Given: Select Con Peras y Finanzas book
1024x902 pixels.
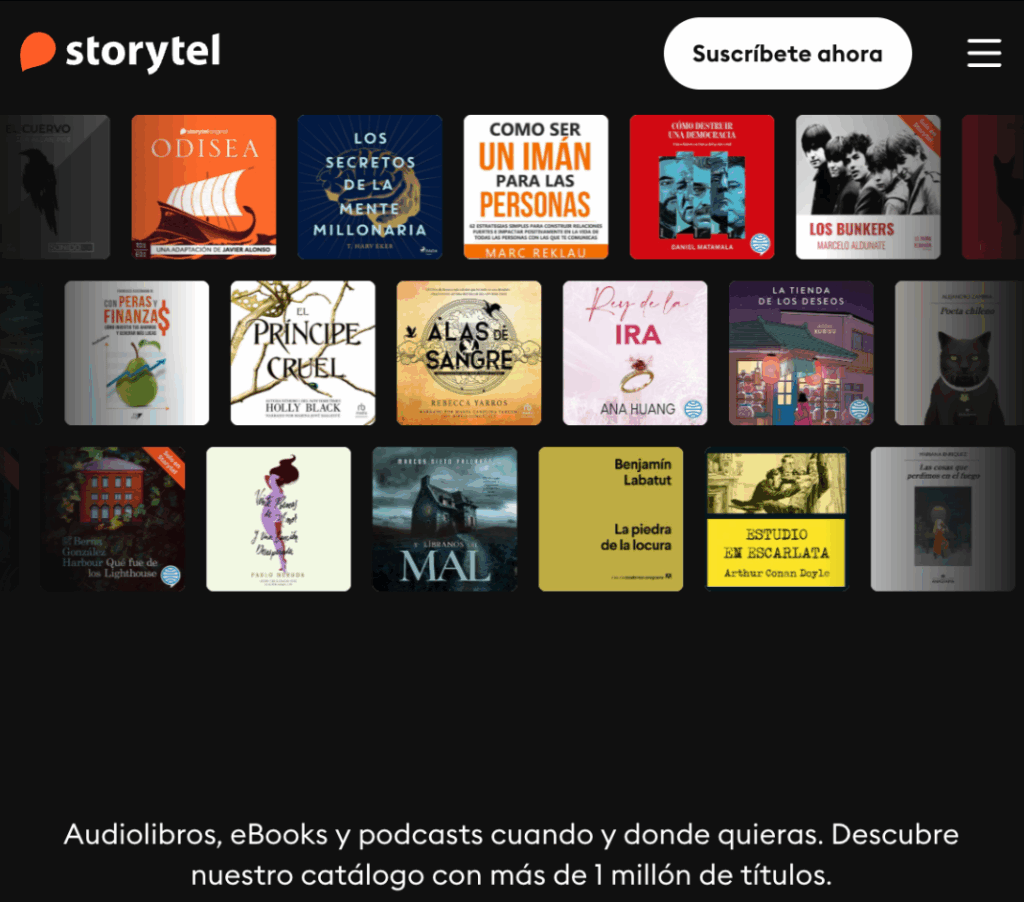Looking at the screenshot, I should click(x=137, y=353).
